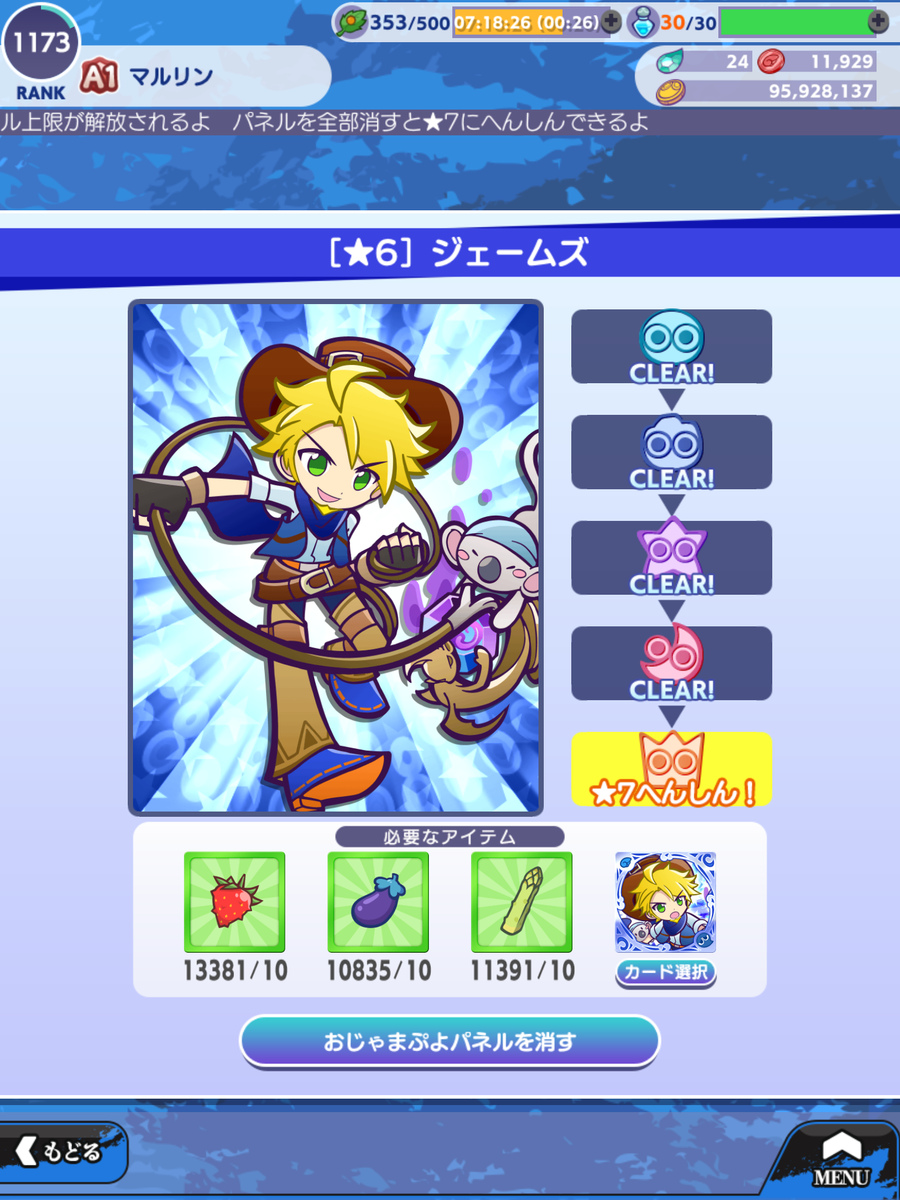Open the rank 1173 player profile

click(x=42, y=43)
